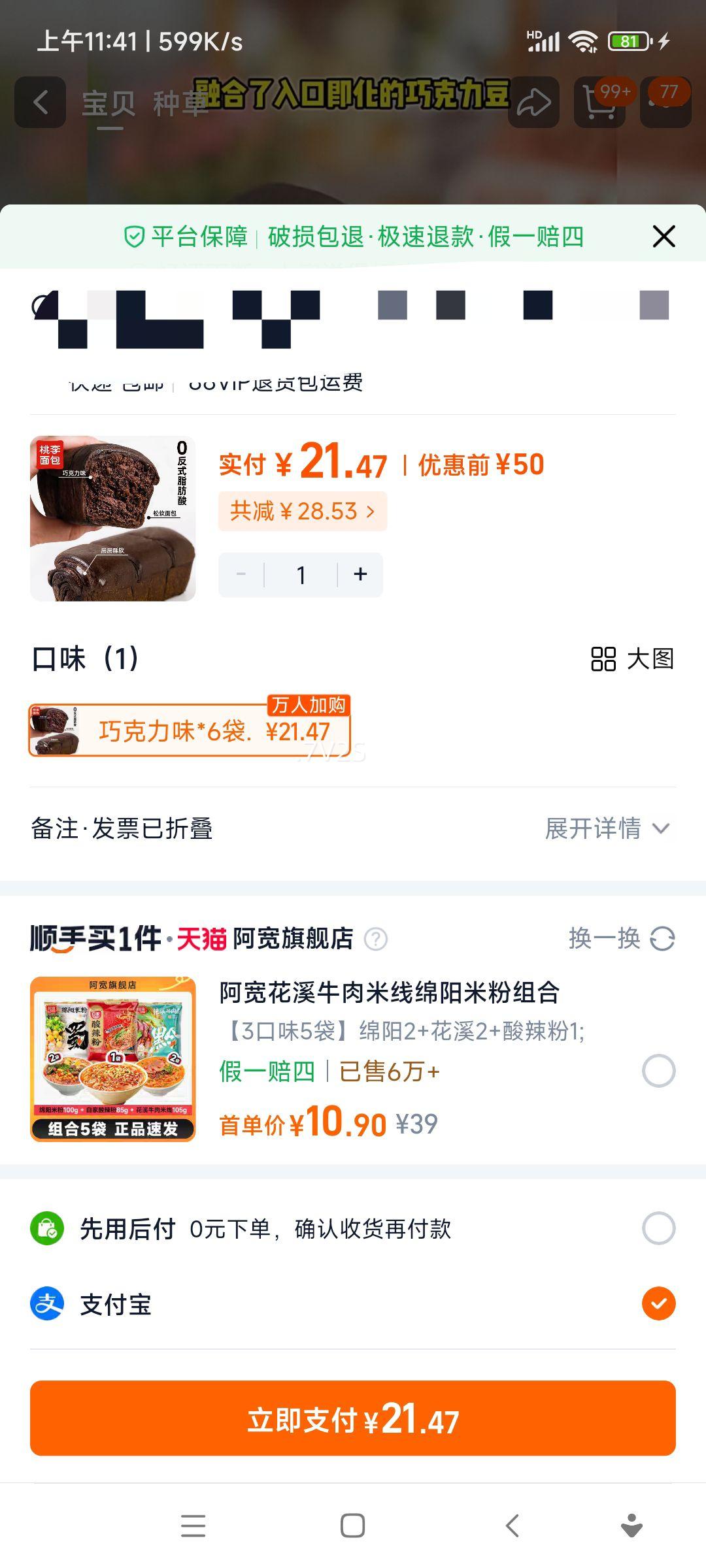Dismiss the 平台保障 banner with X
The height and width of the screenshot is (1568, 706).
pyautogui.click(x=664, y=237)
